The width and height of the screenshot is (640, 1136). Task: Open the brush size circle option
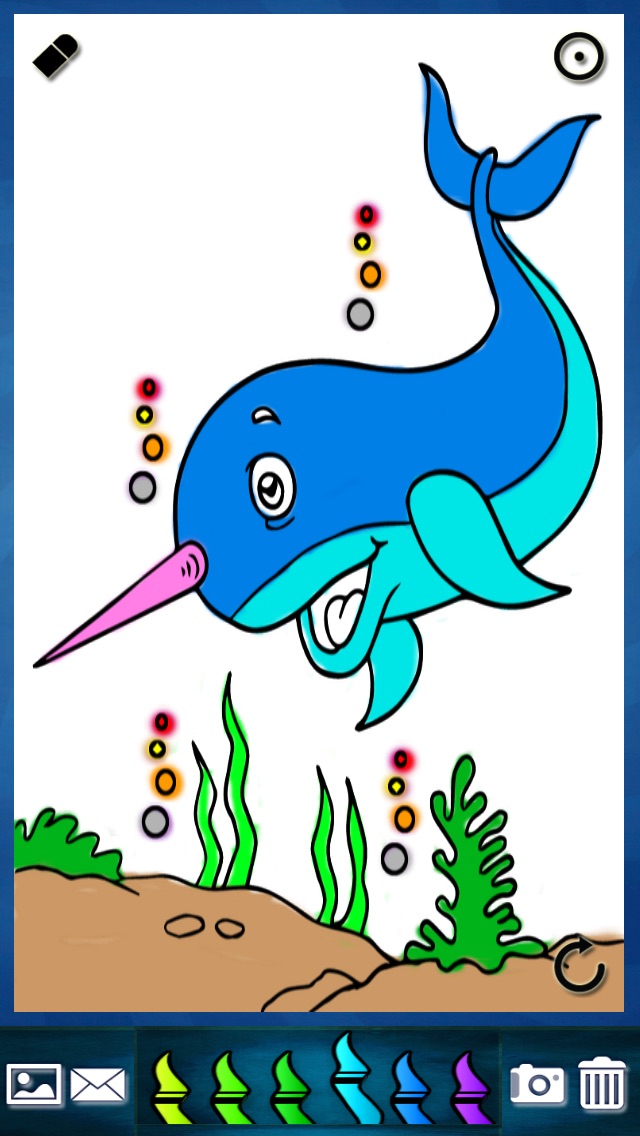(580, 57)
